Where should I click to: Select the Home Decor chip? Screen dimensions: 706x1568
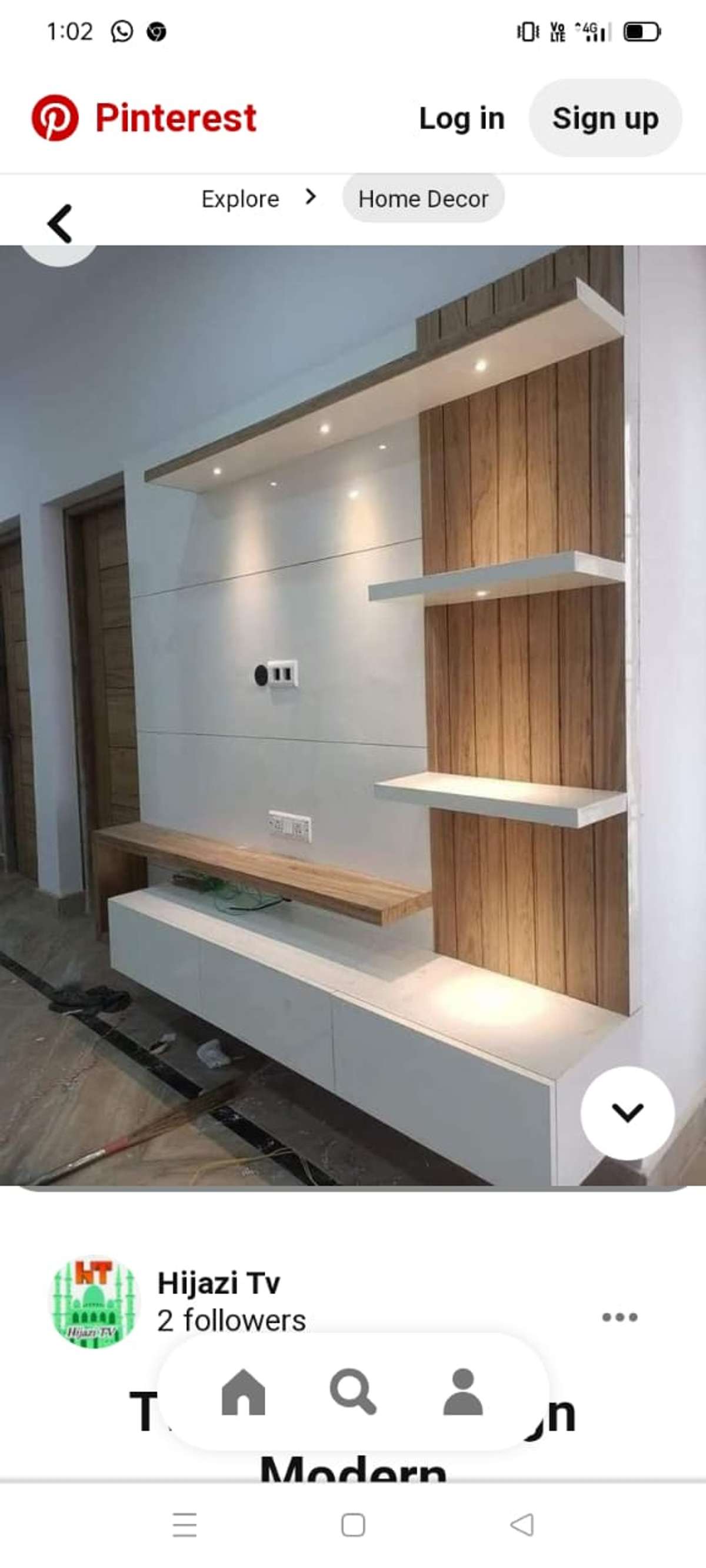[x=423, y=199]
